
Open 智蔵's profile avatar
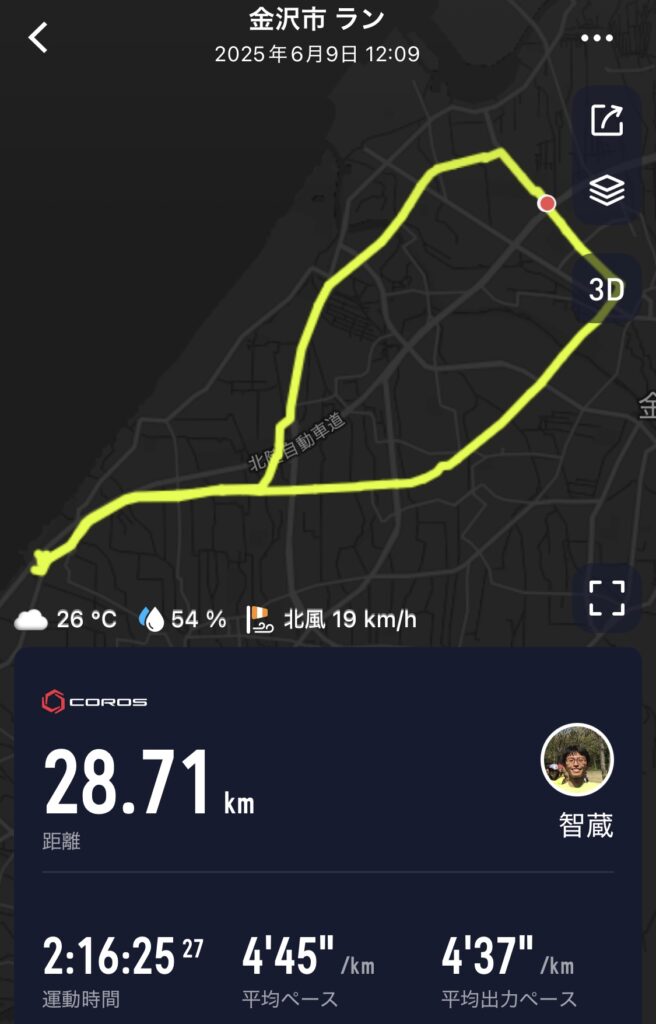(577, 759)
